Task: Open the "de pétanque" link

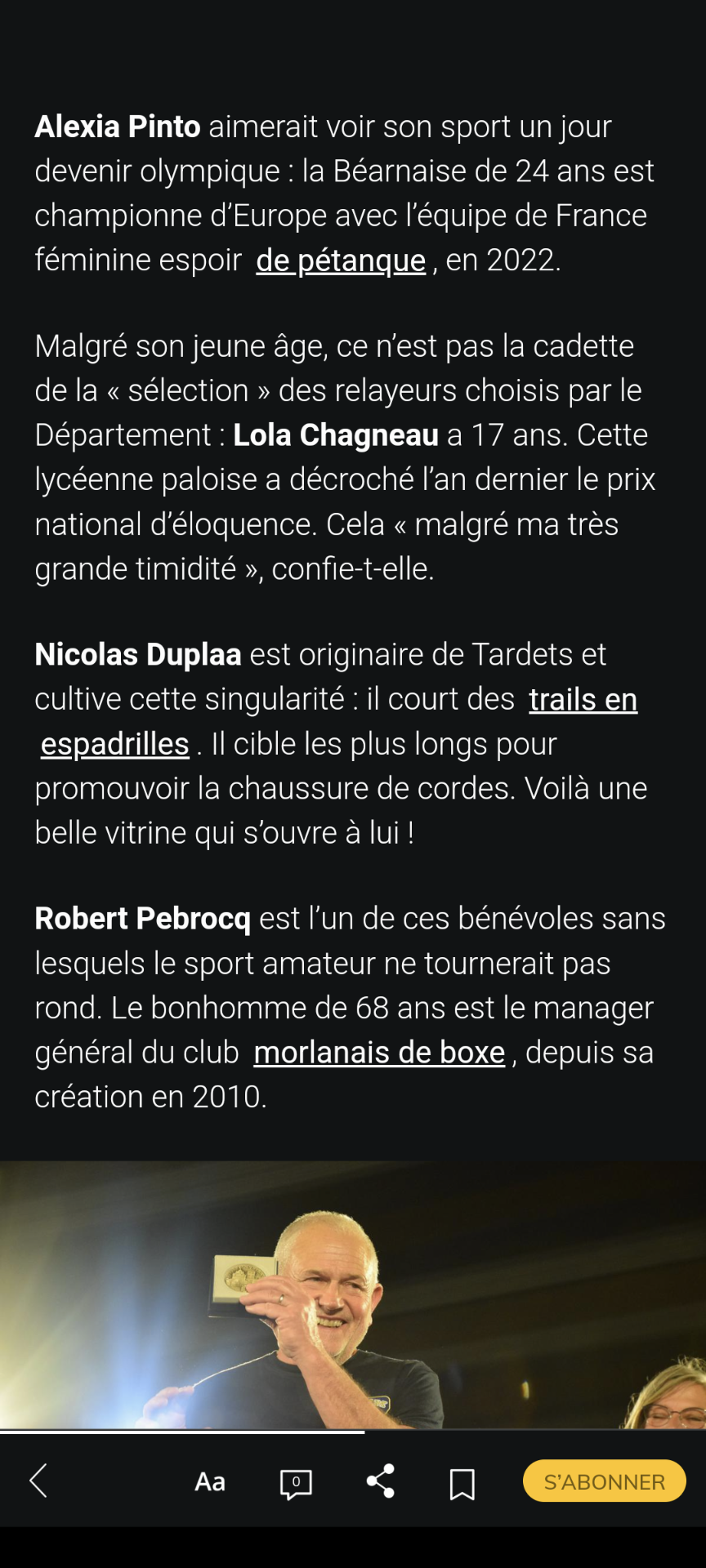Action: [x=341, y=261]
